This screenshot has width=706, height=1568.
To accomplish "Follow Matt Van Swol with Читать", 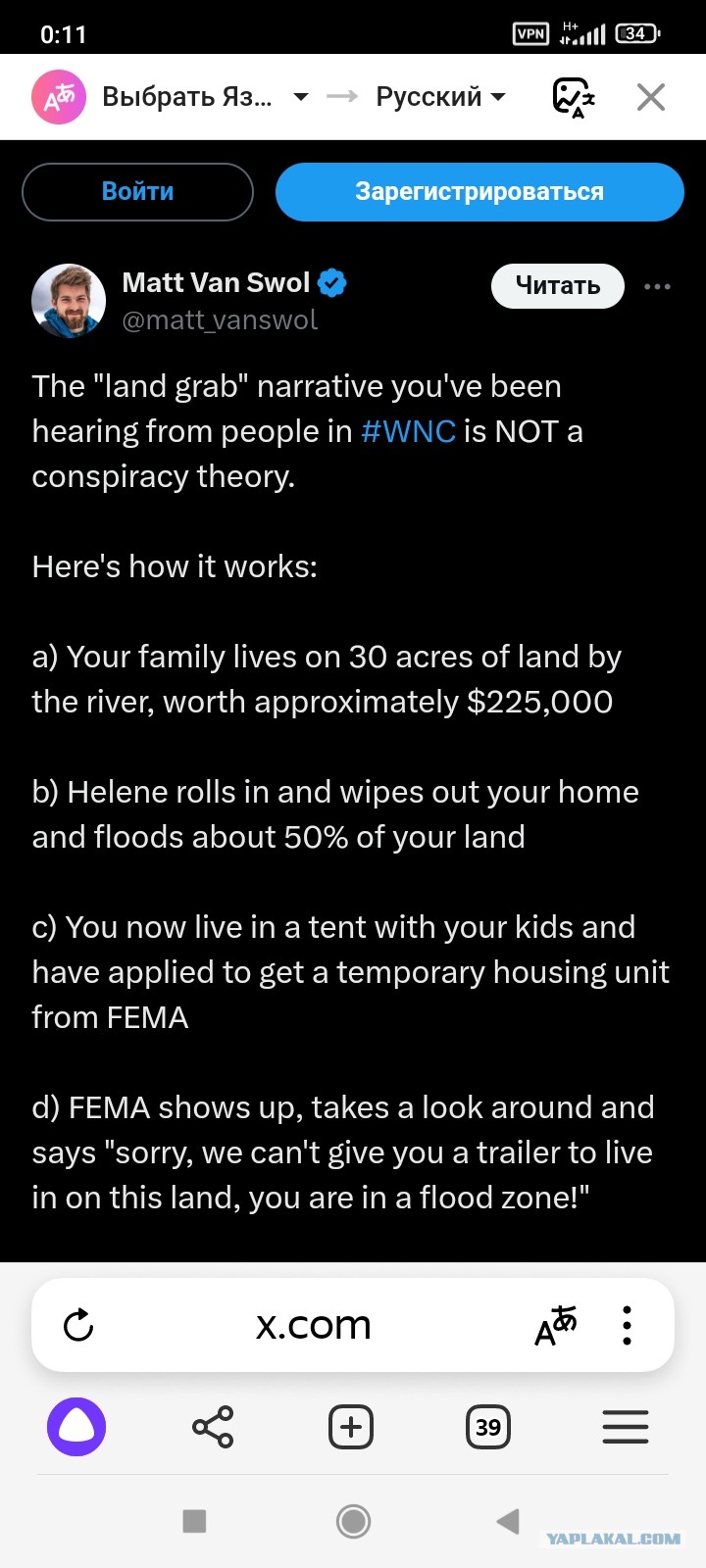I will point(557,285).
